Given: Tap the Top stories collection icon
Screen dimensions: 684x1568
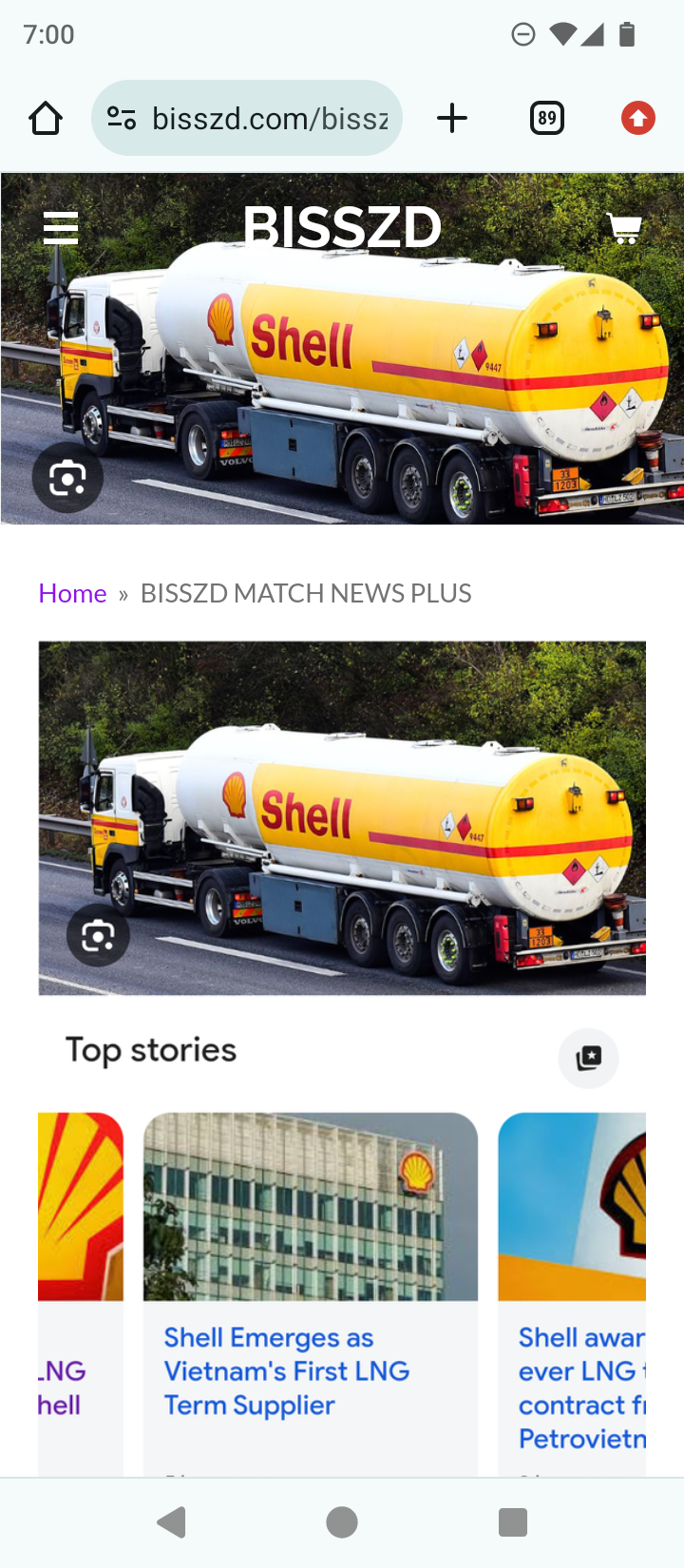Looking at the screenshot, I should [x=588, y=1058].
